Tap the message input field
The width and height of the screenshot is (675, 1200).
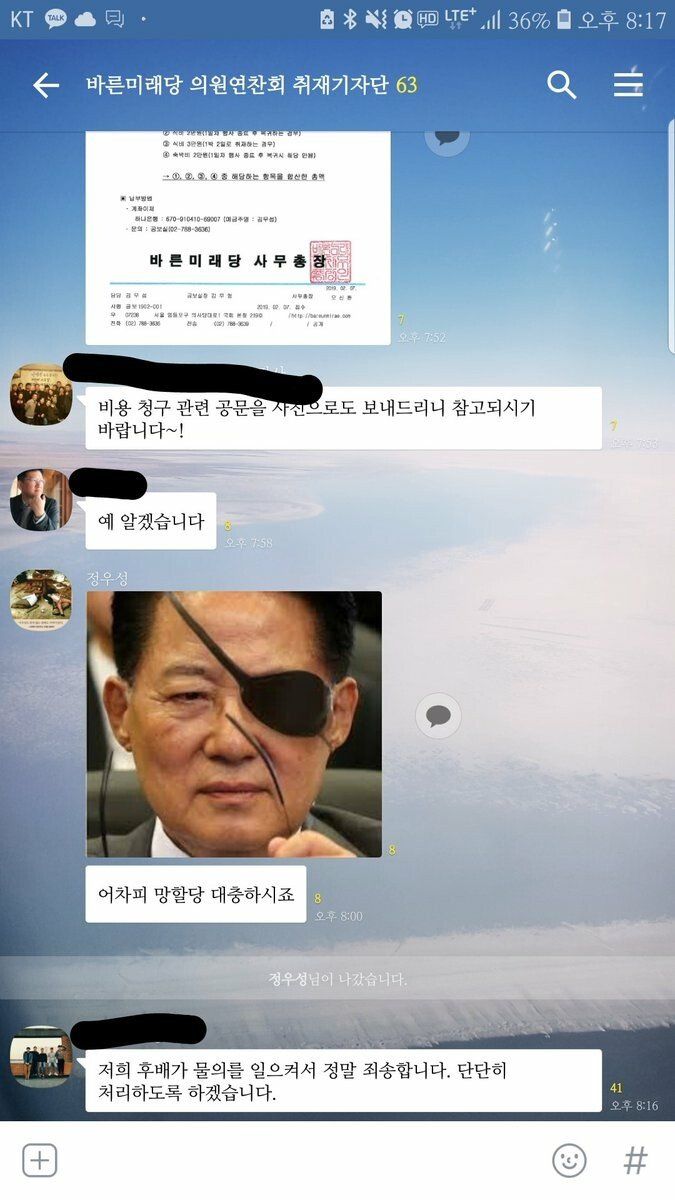[x=300, y=1161]
